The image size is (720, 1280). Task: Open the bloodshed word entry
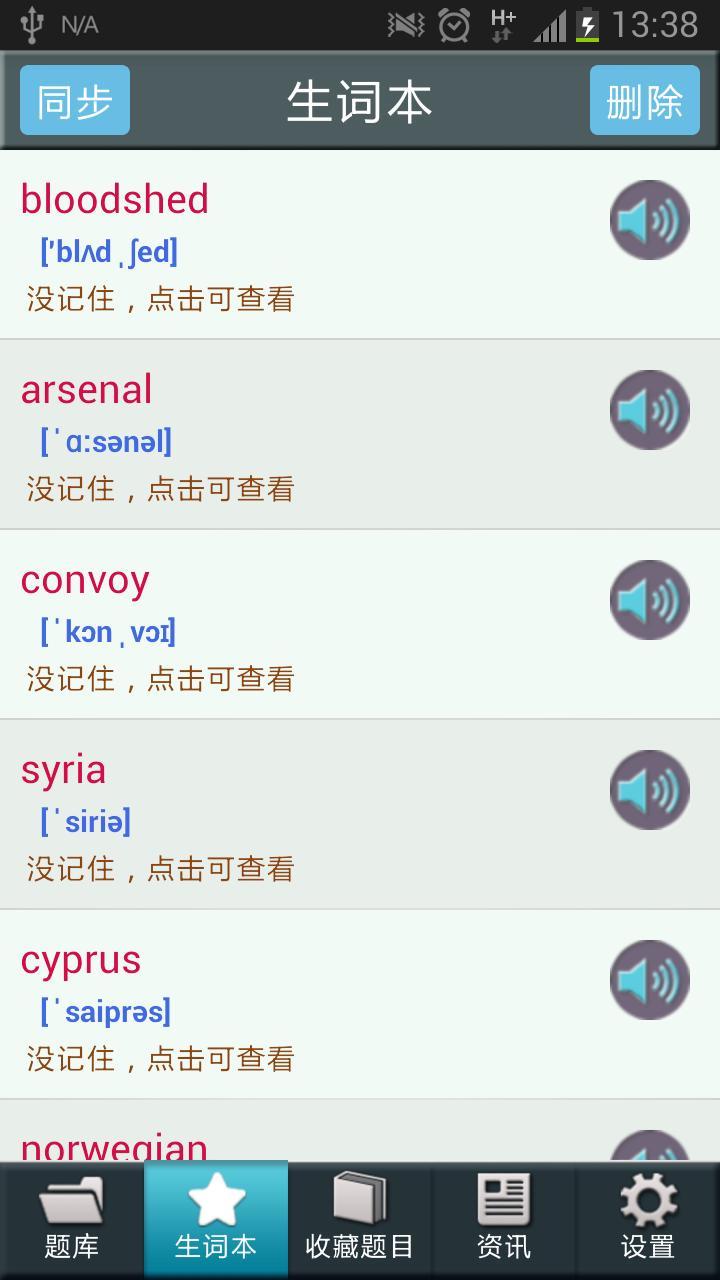coord(160,298)
